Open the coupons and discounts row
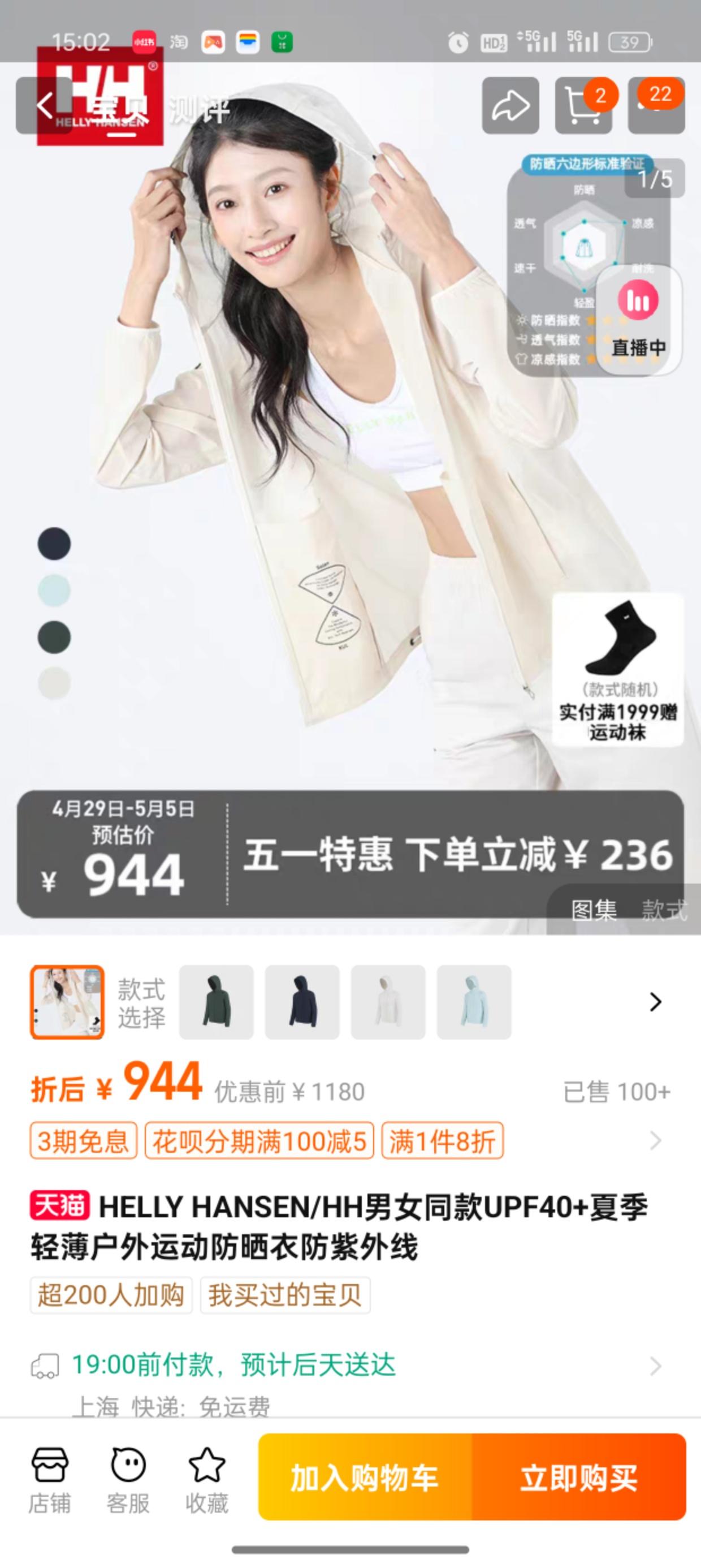This screenshot has width=701, height=1568. [x=655, y=1141]
